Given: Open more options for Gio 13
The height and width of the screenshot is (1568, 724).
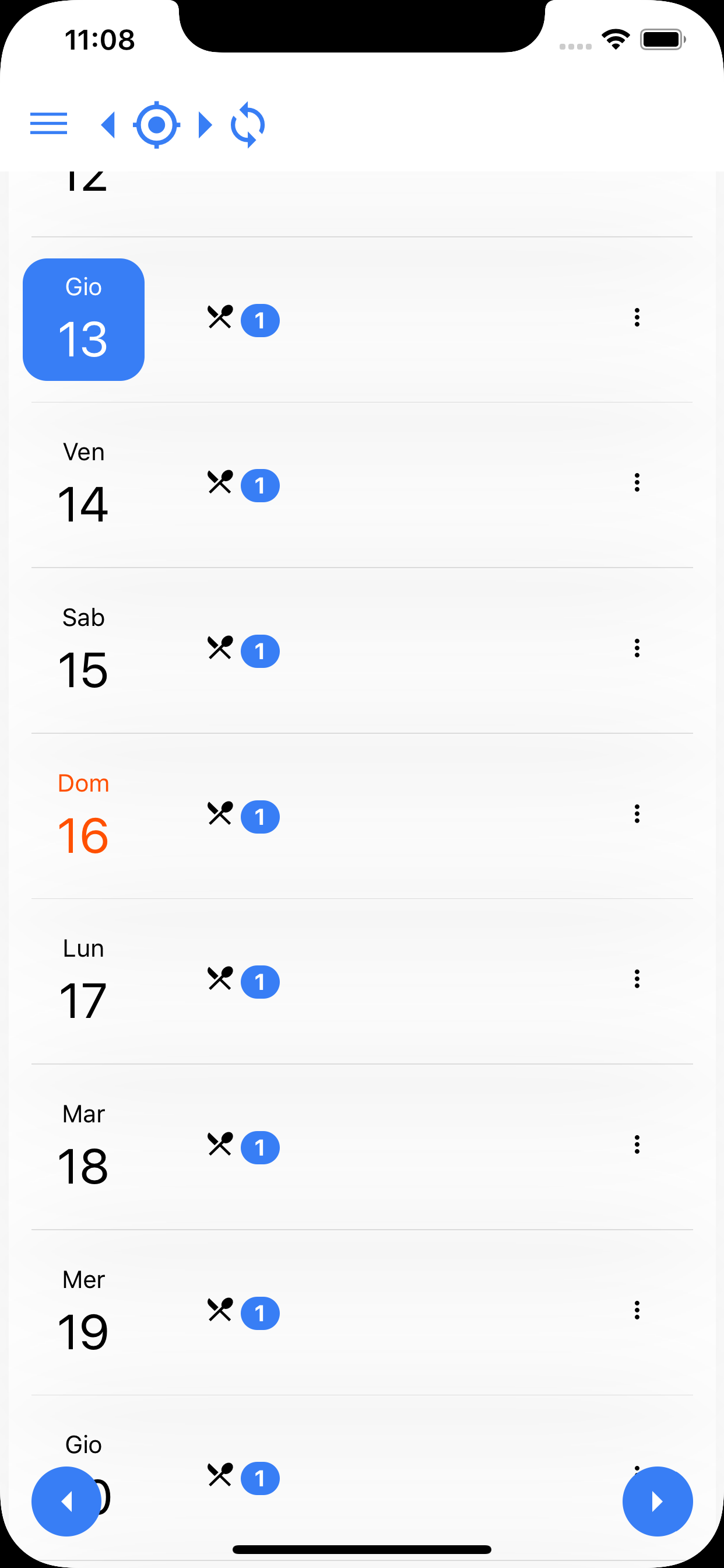Looking at the screenshot, I should [637, 317].
